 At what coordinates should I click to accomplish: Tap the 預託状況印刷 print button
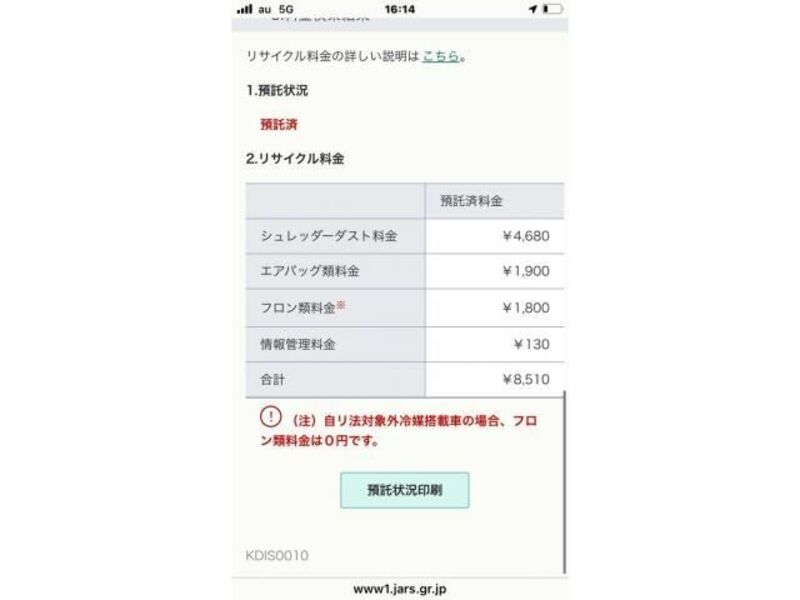[404, 490]
